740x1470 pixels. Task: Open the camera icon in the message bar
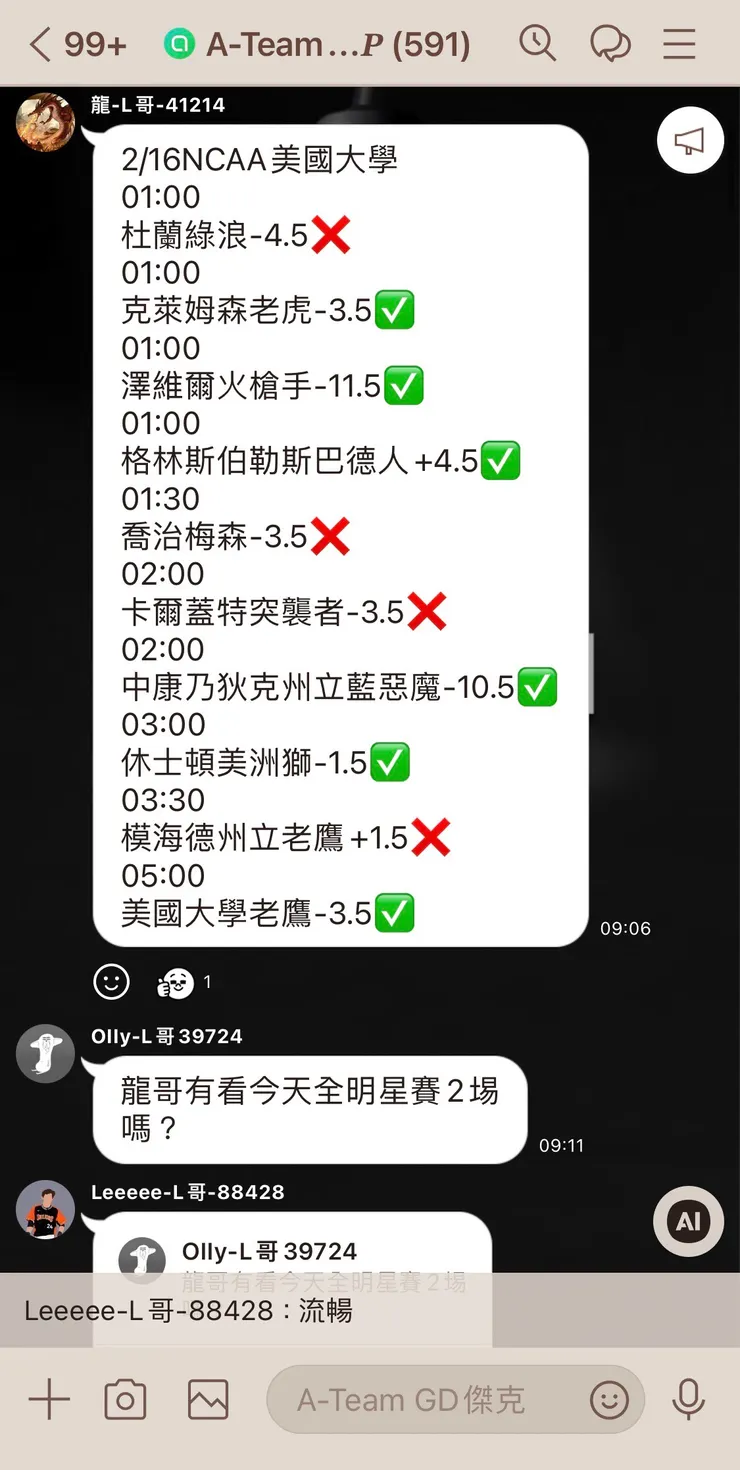pos(124,1400)
